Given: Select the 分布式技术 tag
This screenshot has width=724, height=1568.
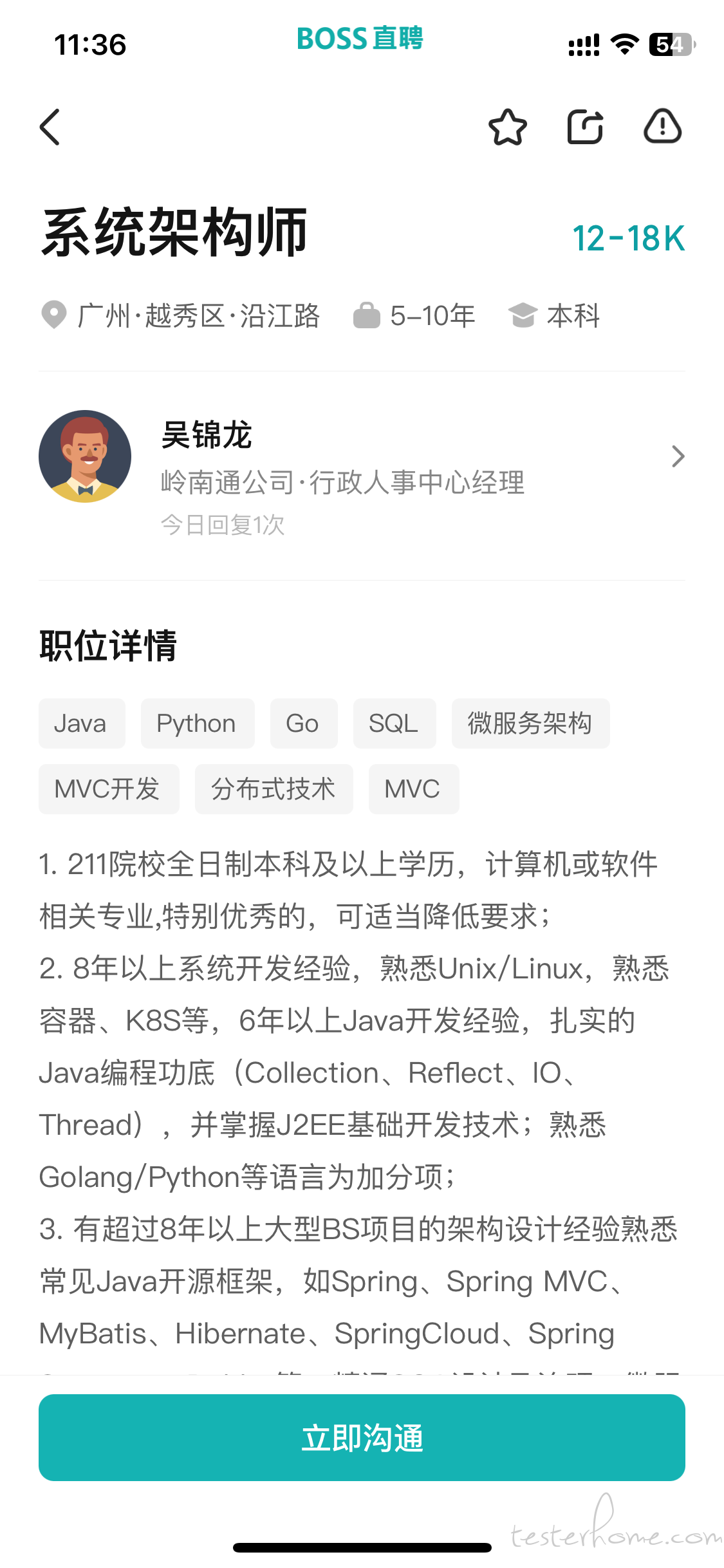Looking at the screenshot, I should point(274,789).
